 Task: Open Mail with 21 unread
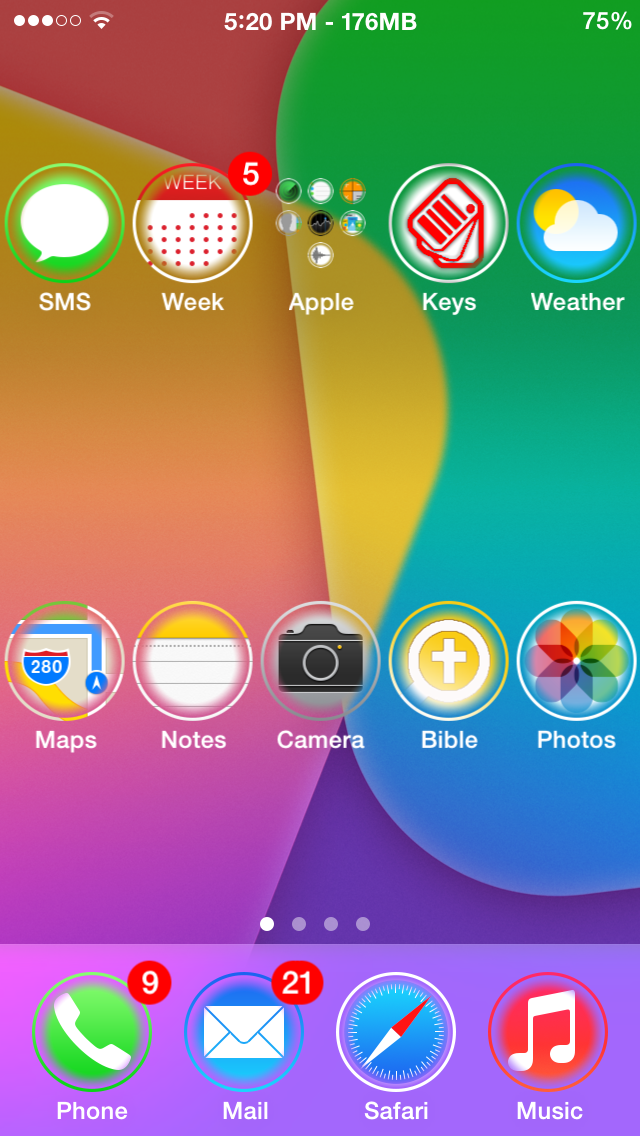click(x=244, y=1032)
